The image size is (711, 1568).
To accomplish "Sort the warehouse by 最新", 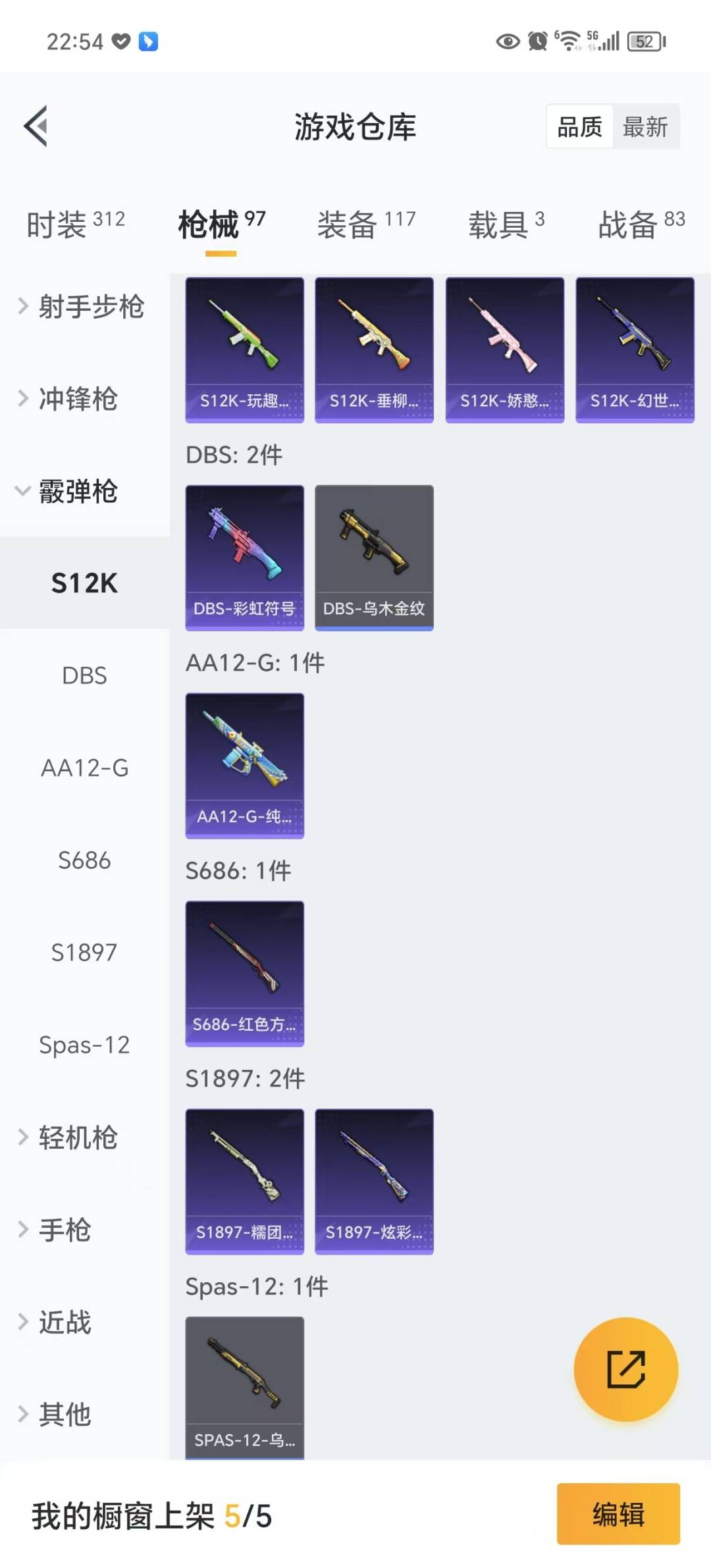I will 645,126.
